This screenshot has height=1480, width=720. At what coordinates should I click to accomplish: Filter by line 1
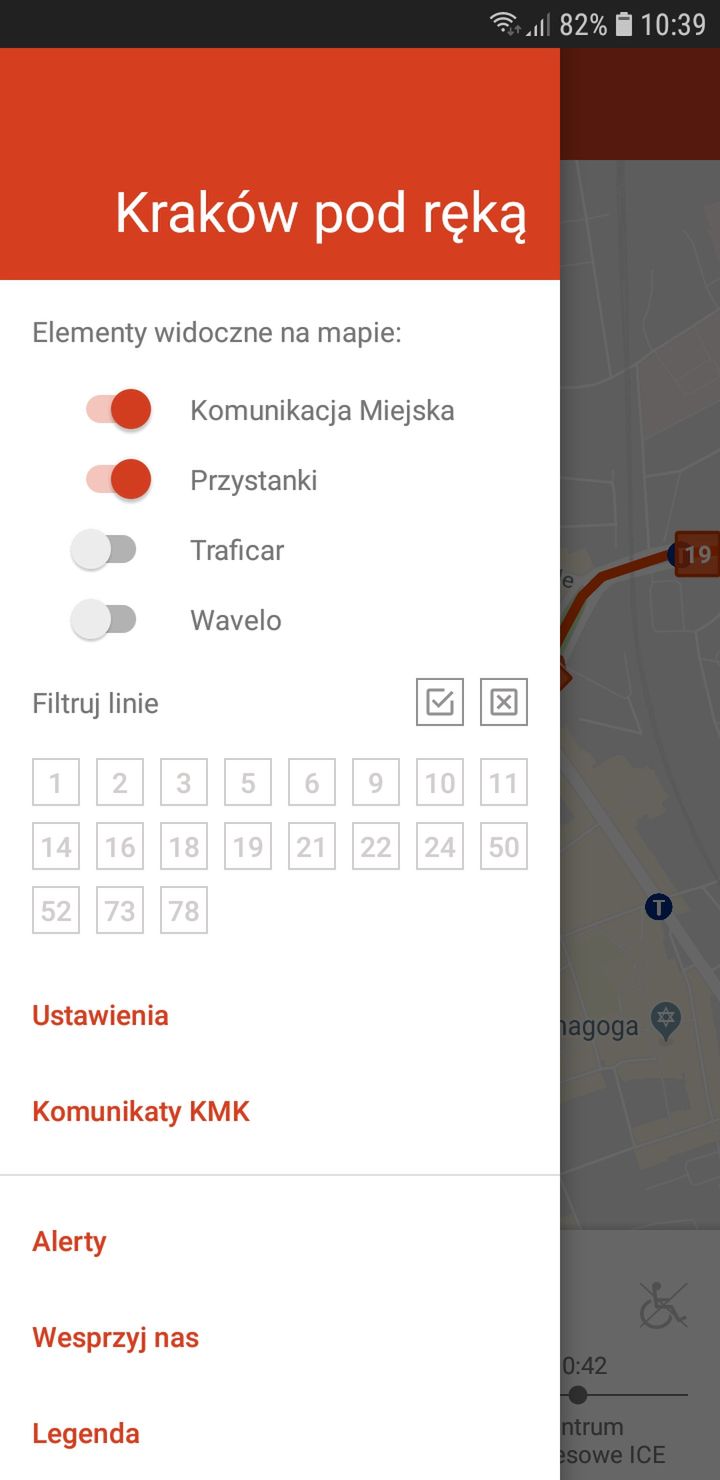coord(56,782)
